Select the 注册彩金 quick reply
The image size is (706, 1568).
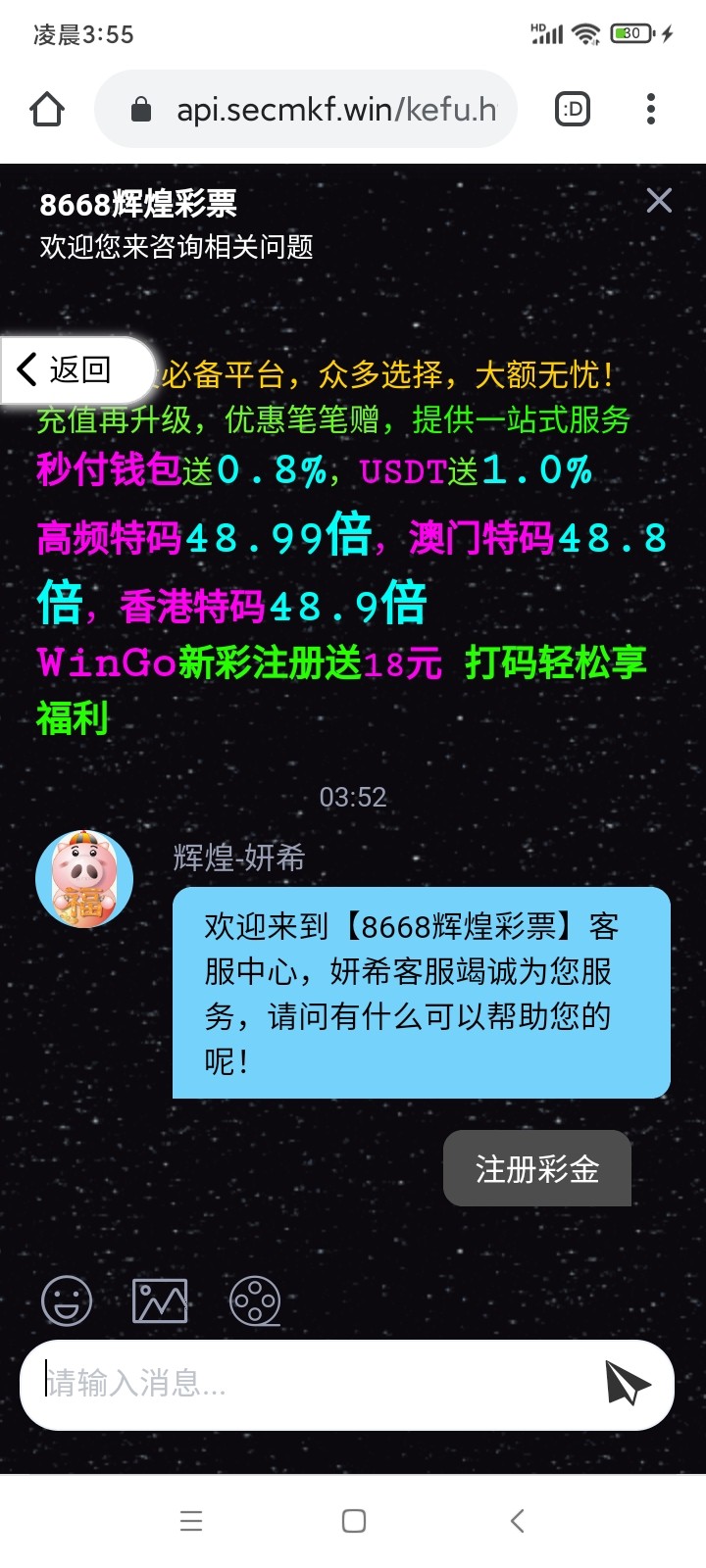[x=536, y=1168]
